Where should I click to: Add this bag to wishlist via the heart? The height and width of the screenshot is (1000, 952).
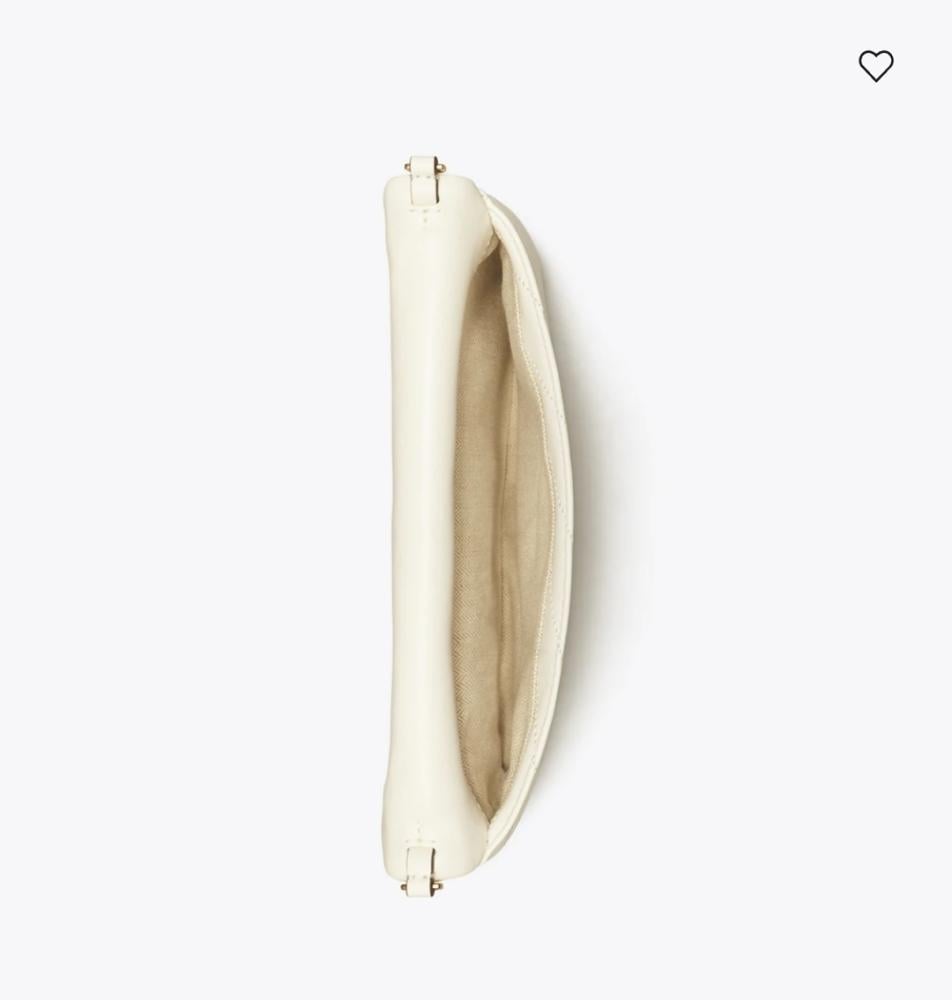(x=875, y=66)
